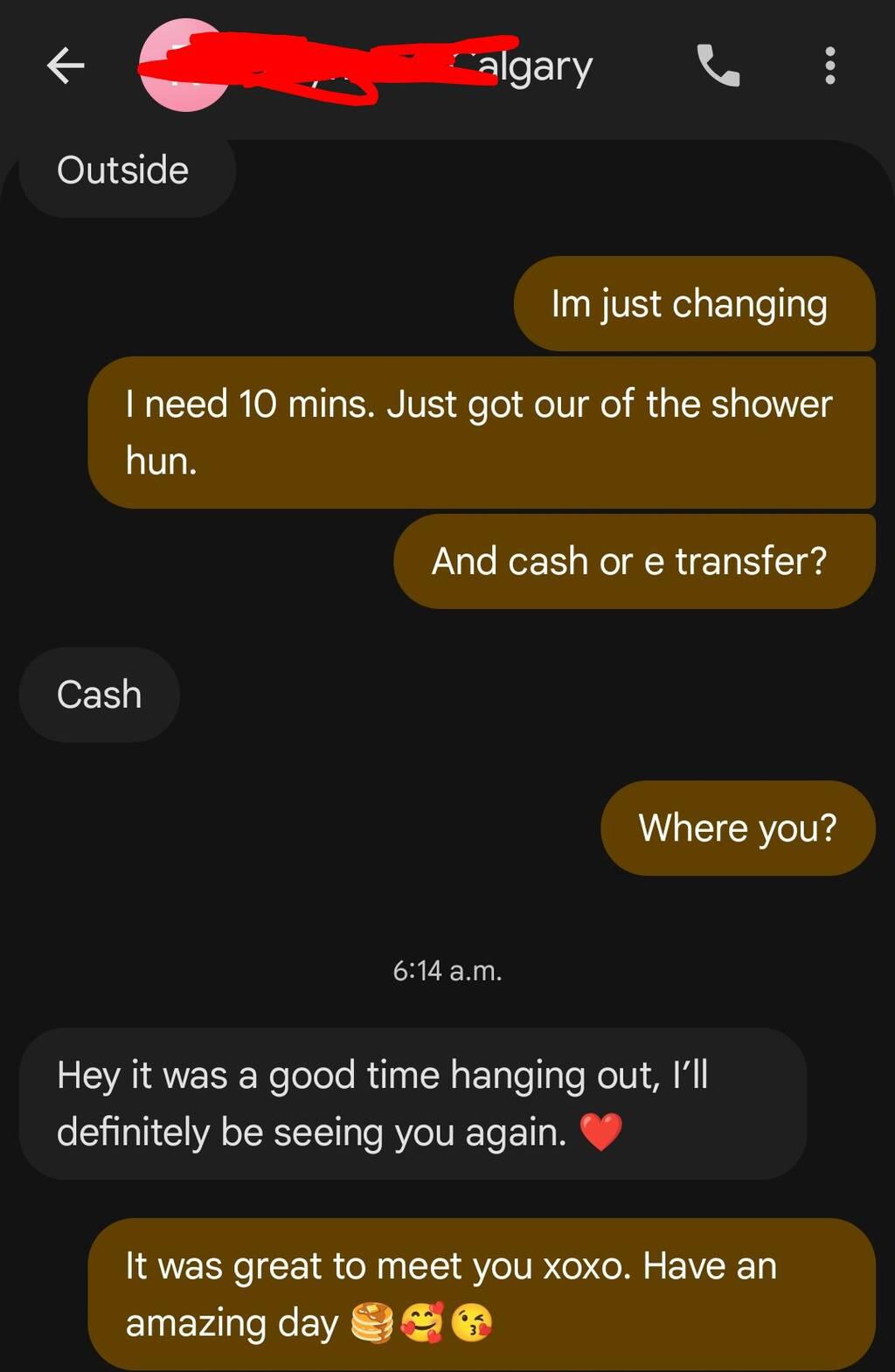Go back to the conversations list
This screenshot has width=895, height=1372.
pos(66,66)
